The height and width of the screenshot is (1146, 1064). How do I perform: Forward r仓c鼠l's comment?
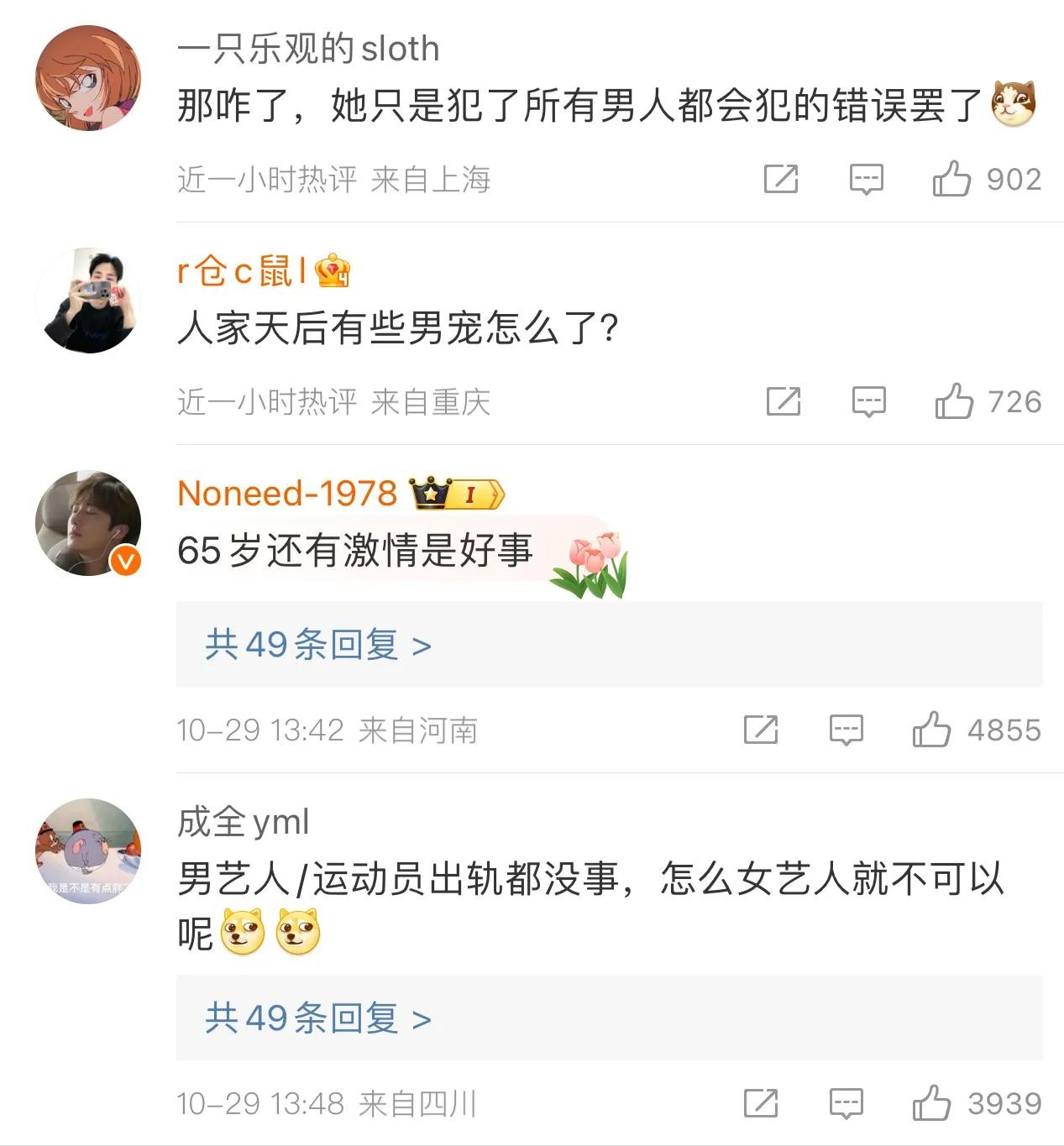pyautogui.click(x=783, y=401)
